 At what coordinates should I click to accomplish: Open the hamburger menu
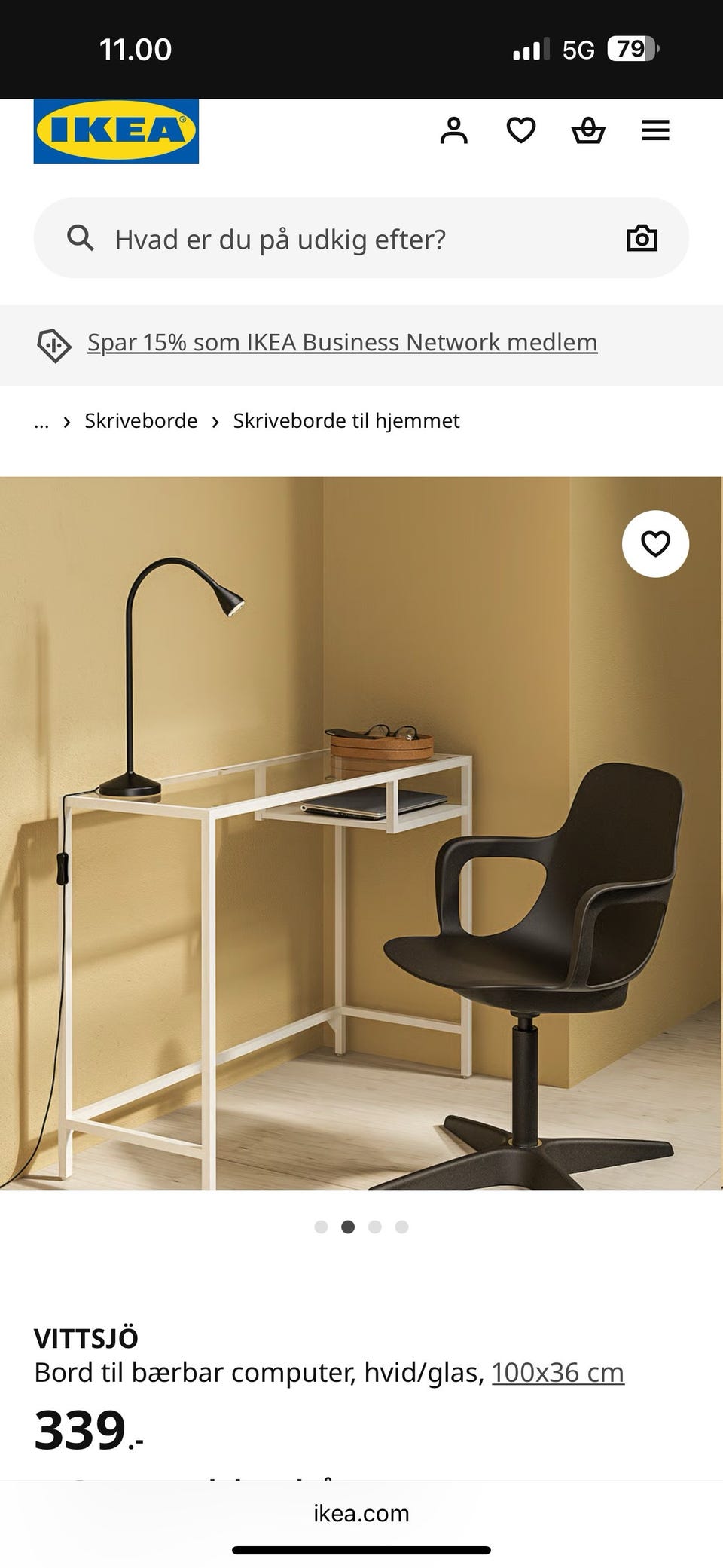[655, 130]
